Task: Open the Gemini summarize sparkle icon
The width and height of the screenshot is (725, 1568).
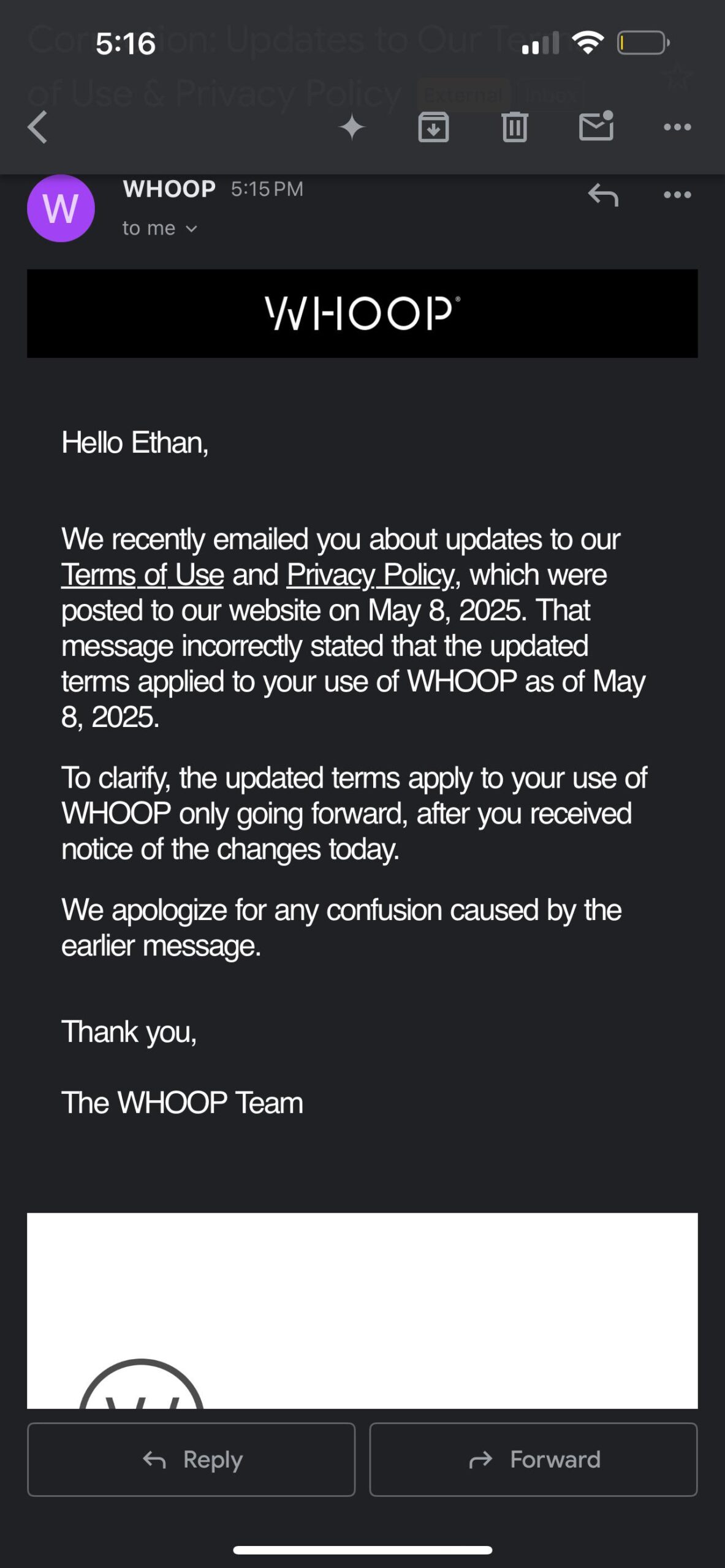Action: pos(352,127)
